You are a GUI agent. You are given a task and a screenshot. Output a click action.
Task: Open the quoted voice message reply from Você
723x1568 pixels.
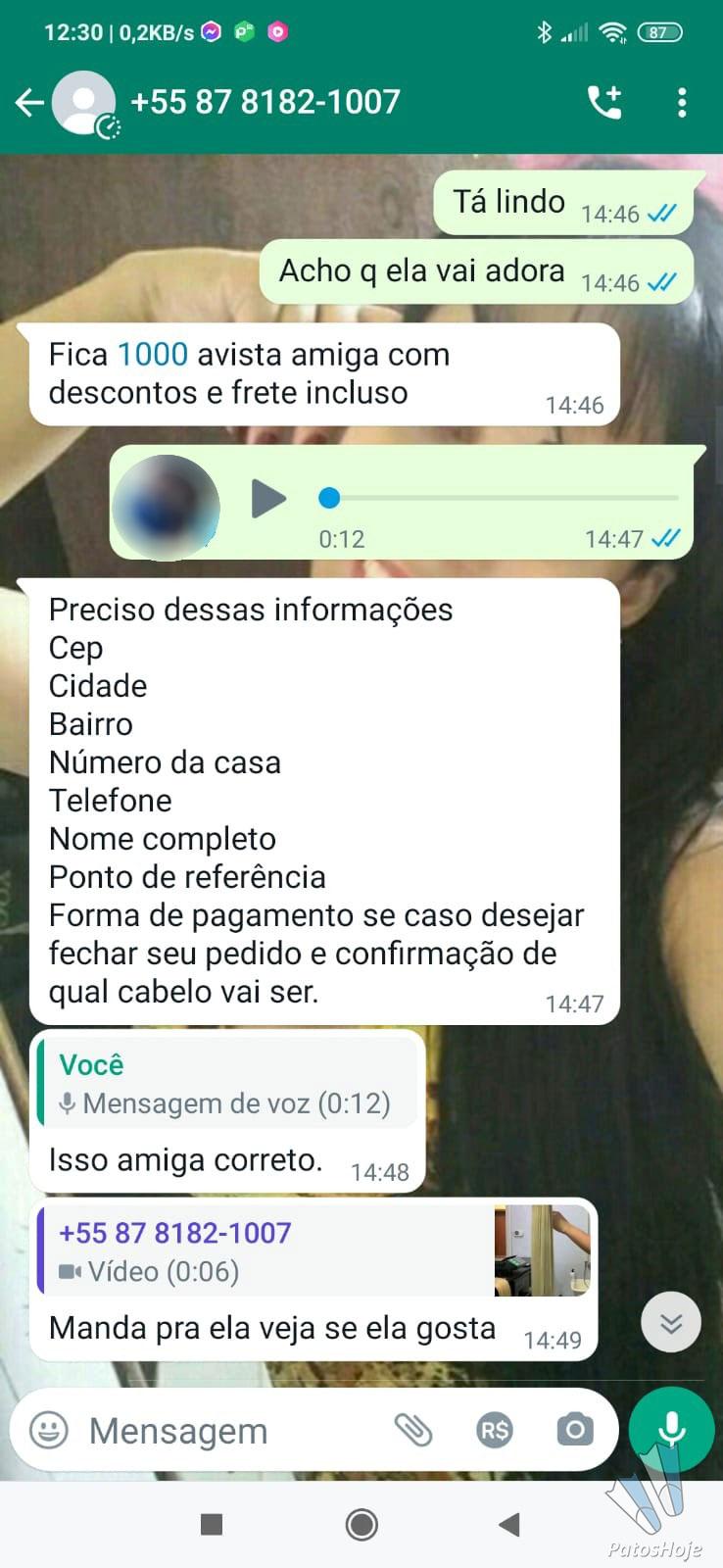tap(228, 1084)
